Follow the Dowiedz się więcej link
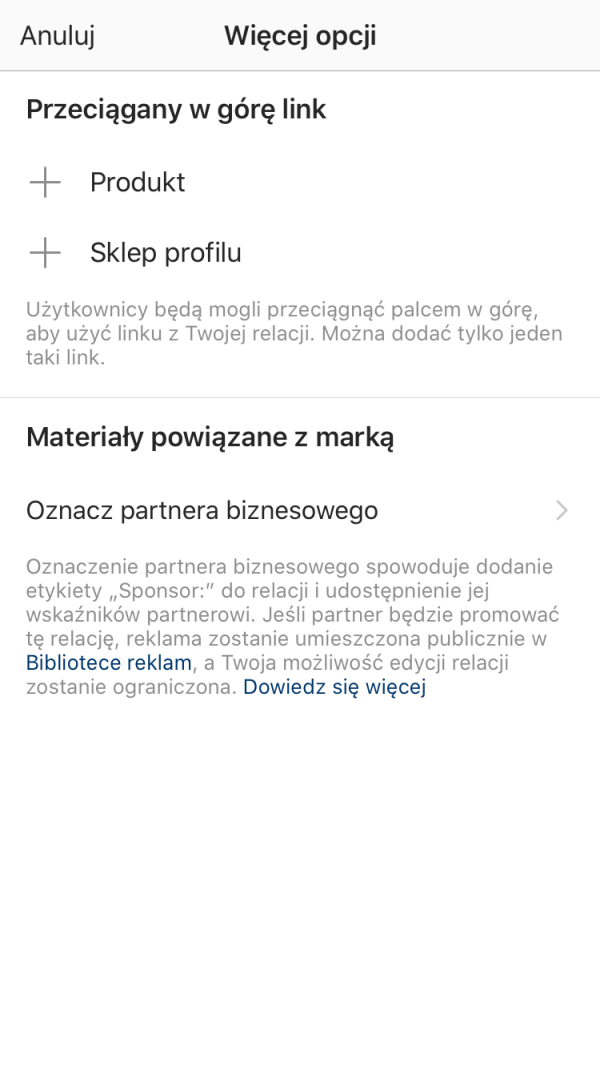Image resolution: width=600 pixels, height=1067 pixels. (335, 687)
